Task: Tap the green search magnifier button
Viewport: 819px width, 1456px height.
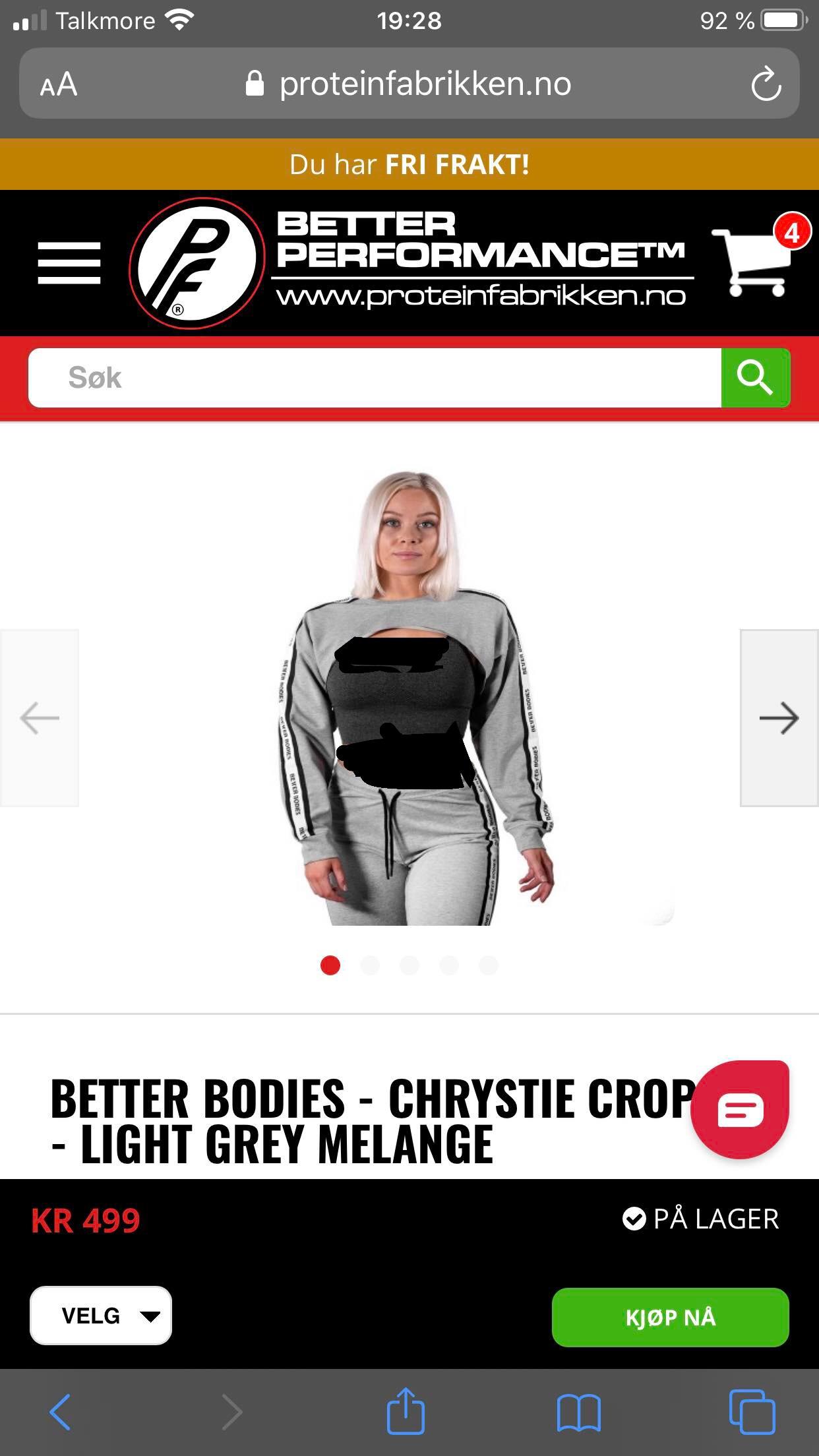Action: [756, 378]
